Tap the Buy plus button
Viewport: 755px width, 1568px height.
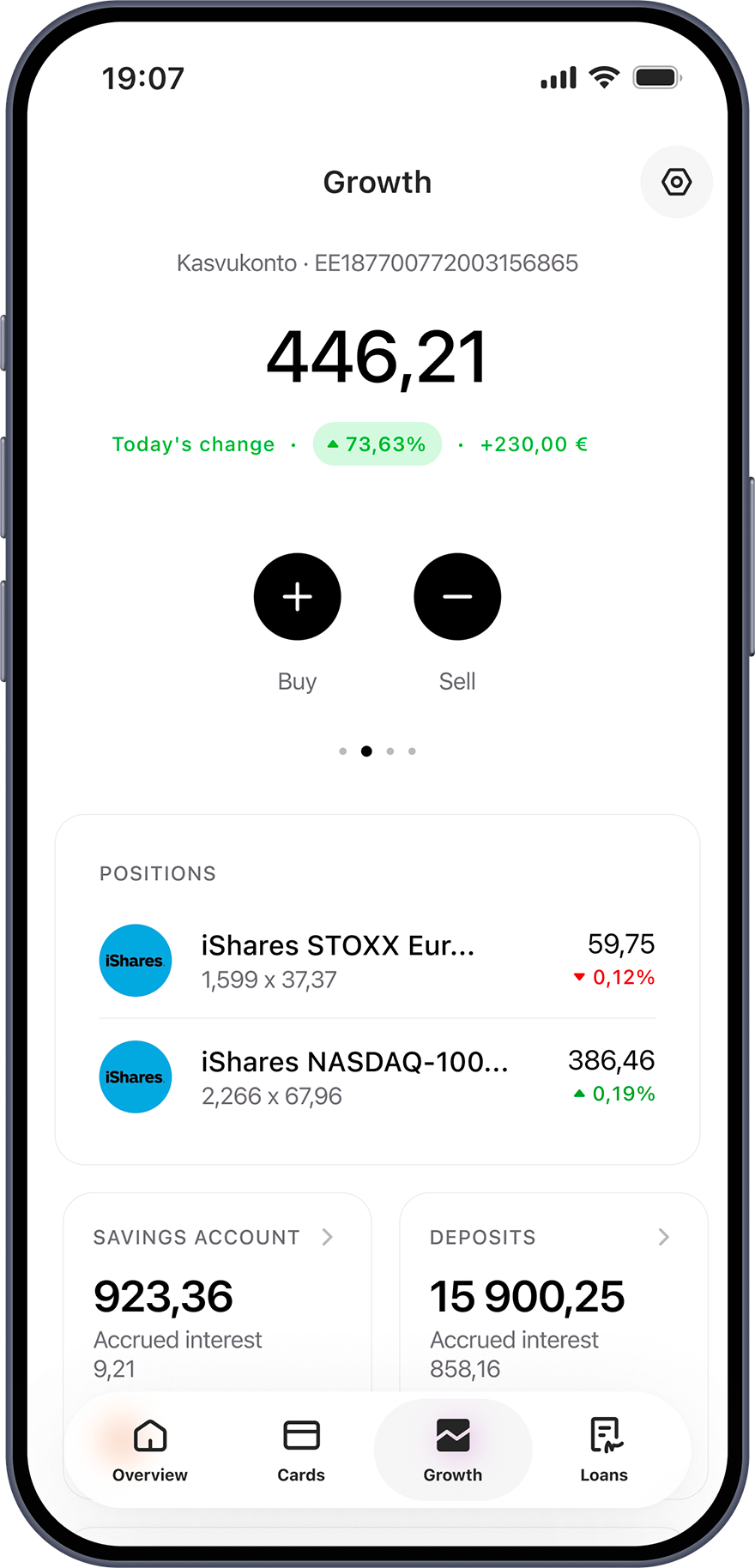point(297,597)
